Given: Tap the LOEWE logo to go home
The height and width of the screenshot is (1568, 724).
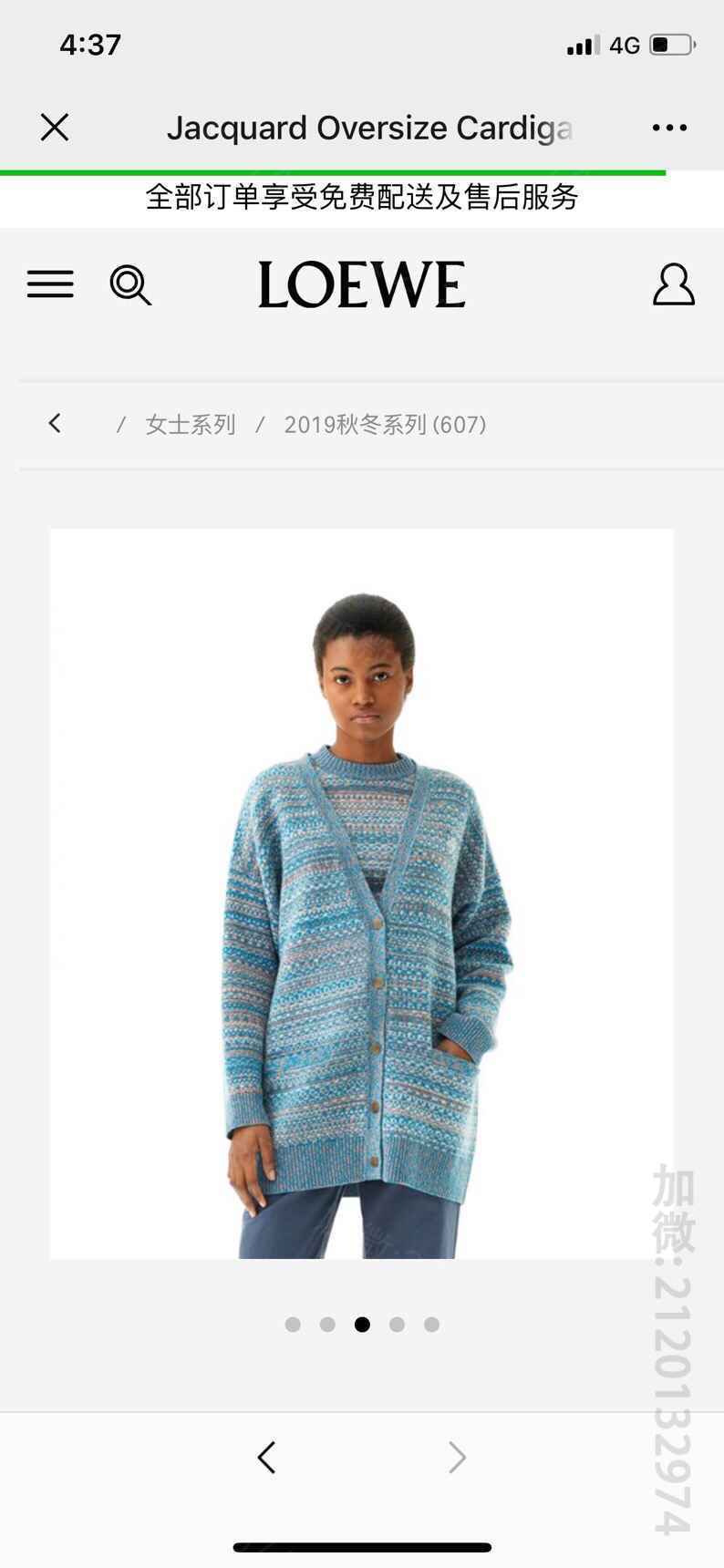Looking at the screenshot, I should point(362,284).
